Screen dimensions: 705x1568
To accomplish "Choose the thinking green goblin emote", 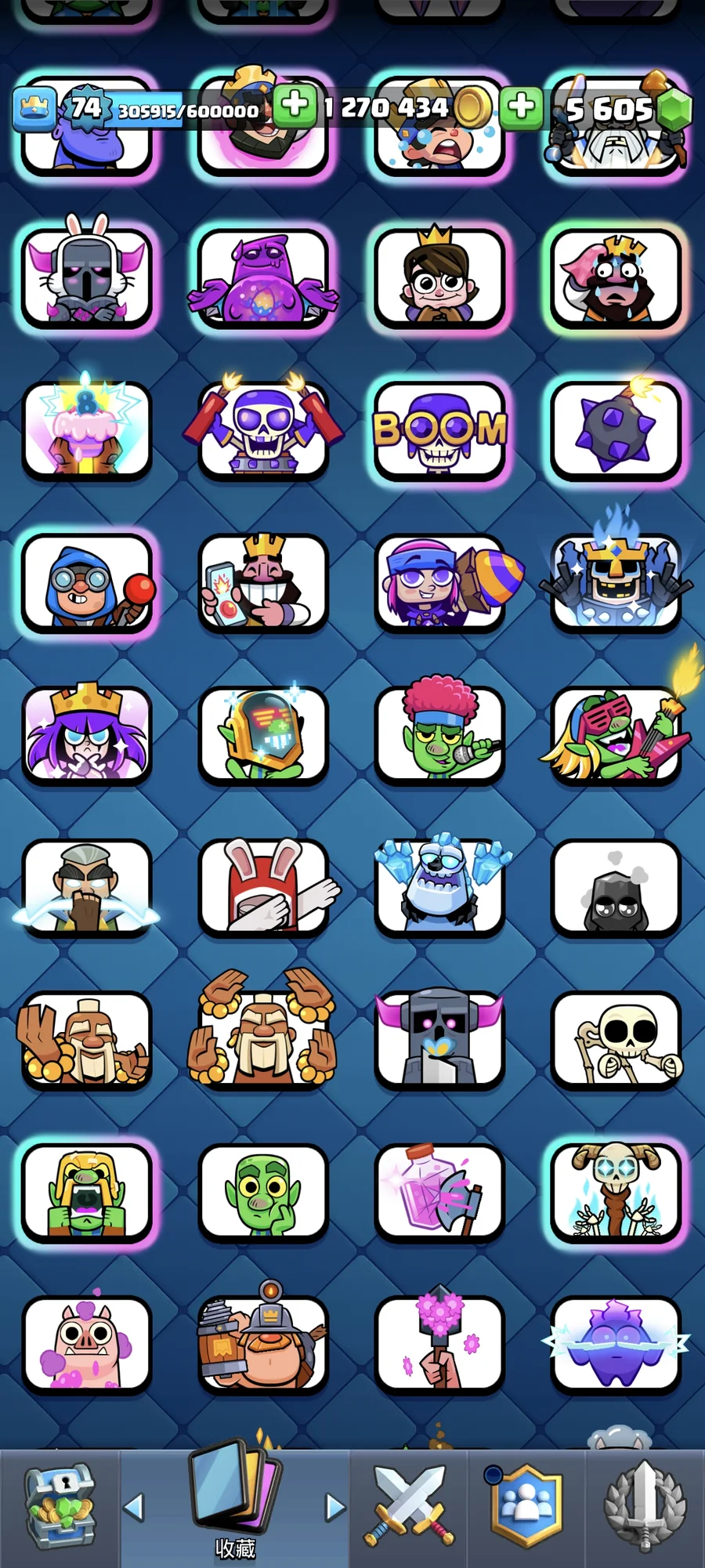I will pyautogui.click(x=263, y=1192).
